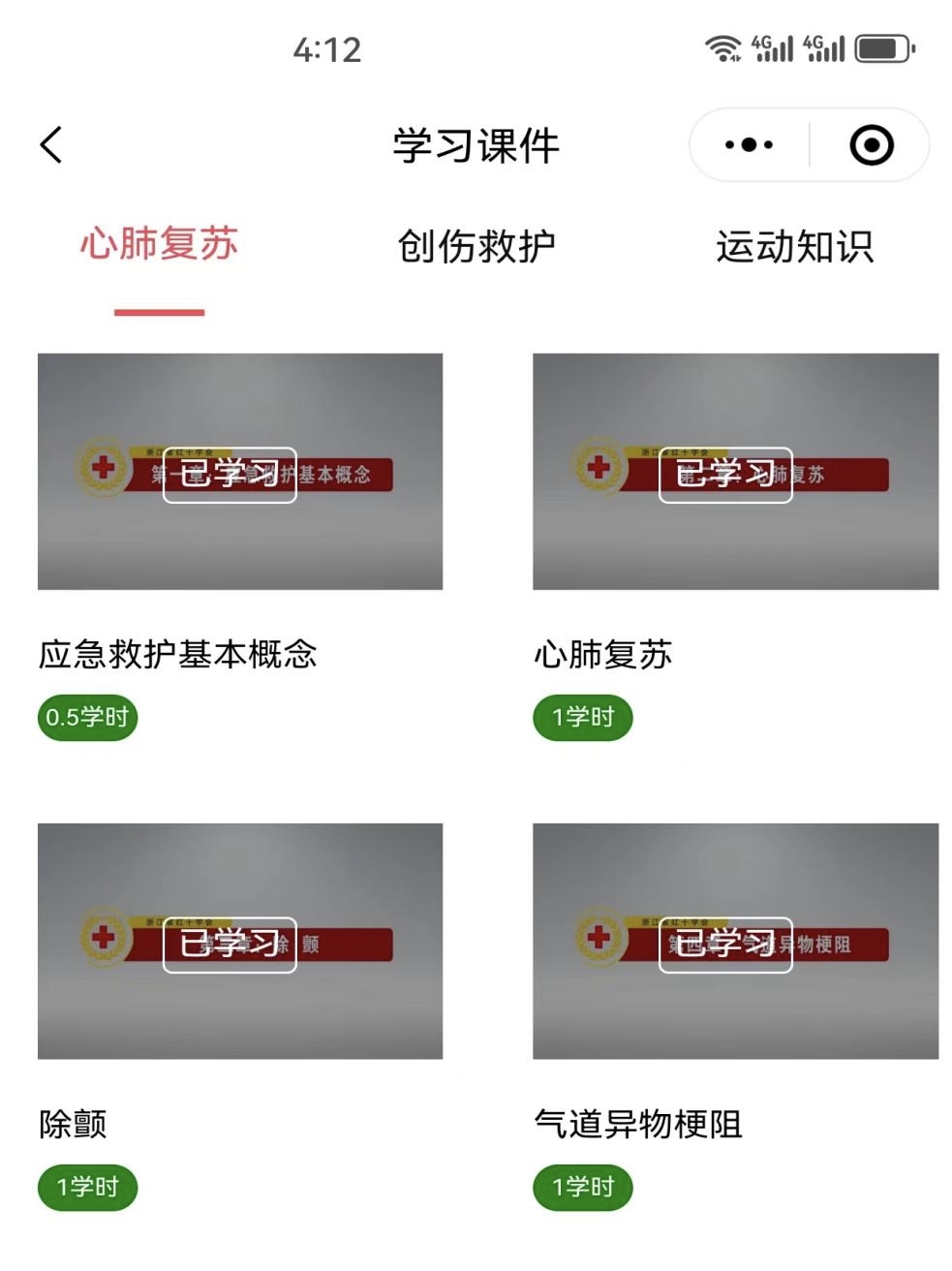Viewport: 952px width, 1271px height.
Task: Close the mini program with the circle button
Action: (x=871, y=145)
